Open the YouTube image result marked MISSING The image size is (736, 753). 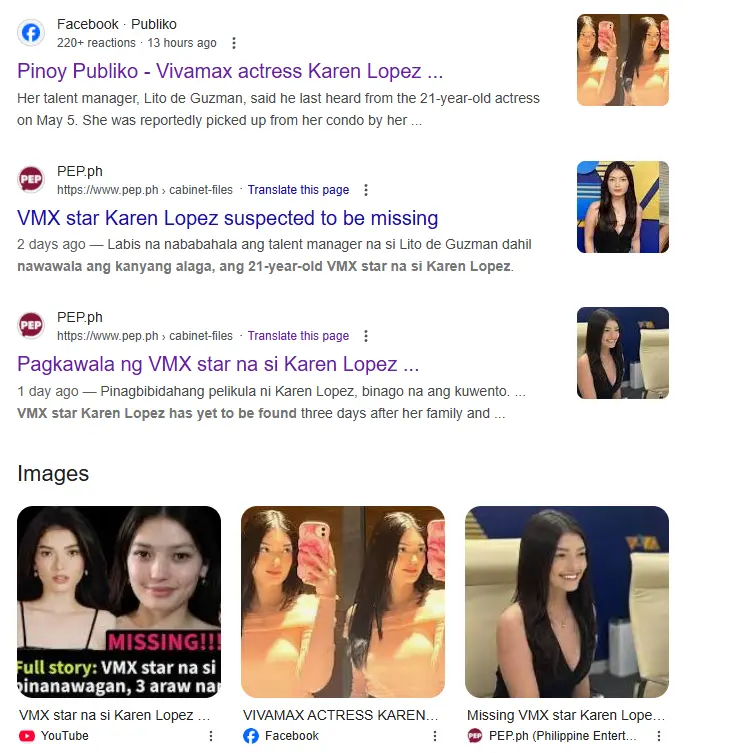pos(119,601)
